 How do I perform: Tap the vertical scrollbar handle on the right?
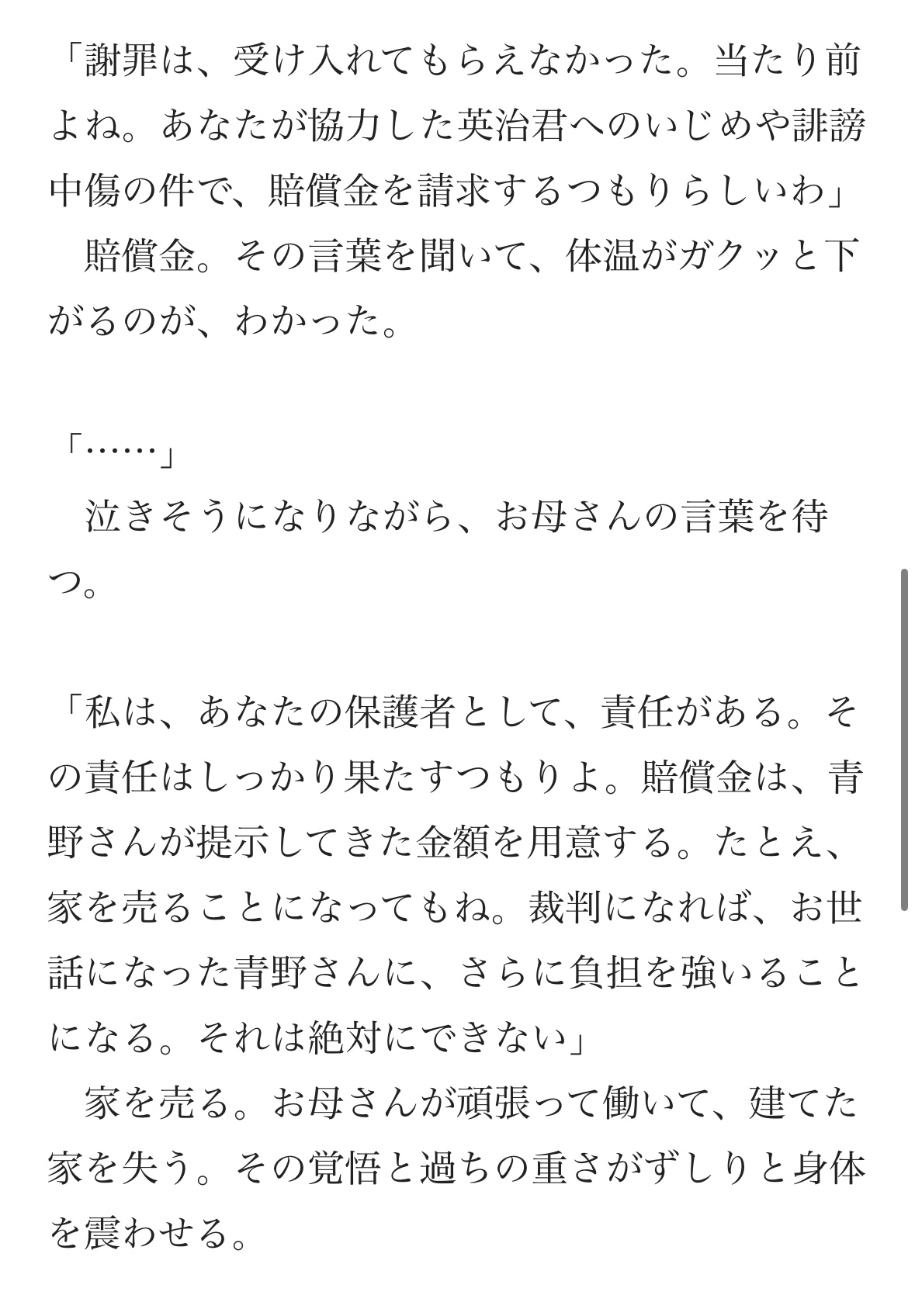click(x=904, y=739)
